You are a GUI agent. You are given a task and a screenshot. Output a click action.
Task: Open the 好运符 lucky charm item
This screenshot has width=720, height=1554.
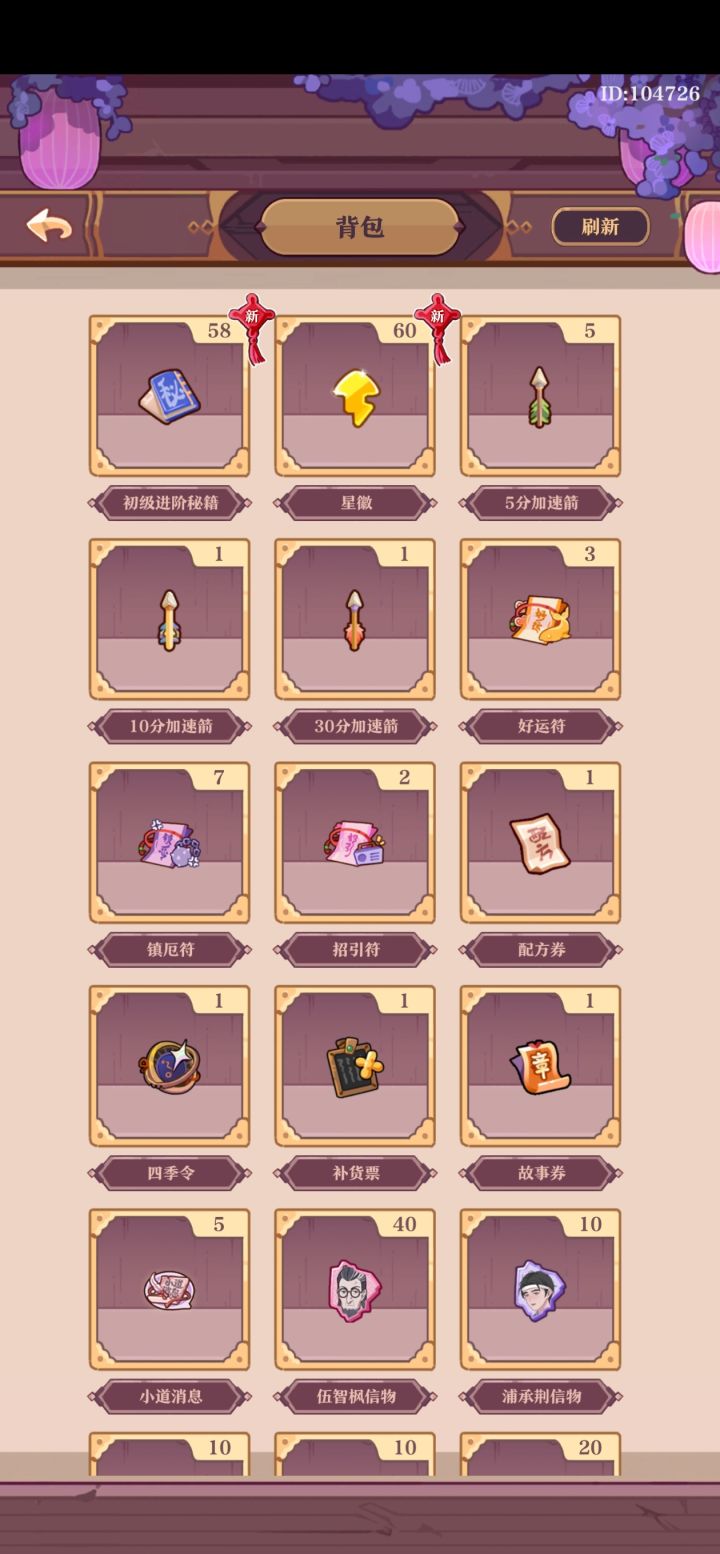tap(540, 620)
